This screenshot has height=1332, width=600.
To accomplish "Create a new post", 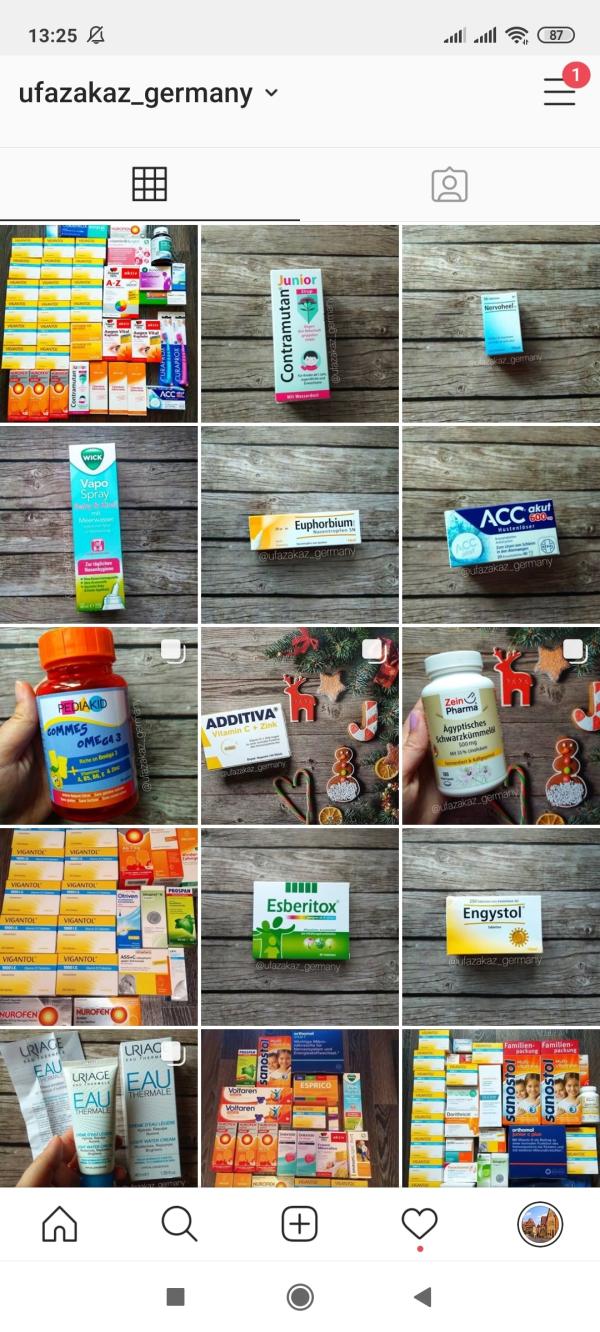I will point(300,1224).
